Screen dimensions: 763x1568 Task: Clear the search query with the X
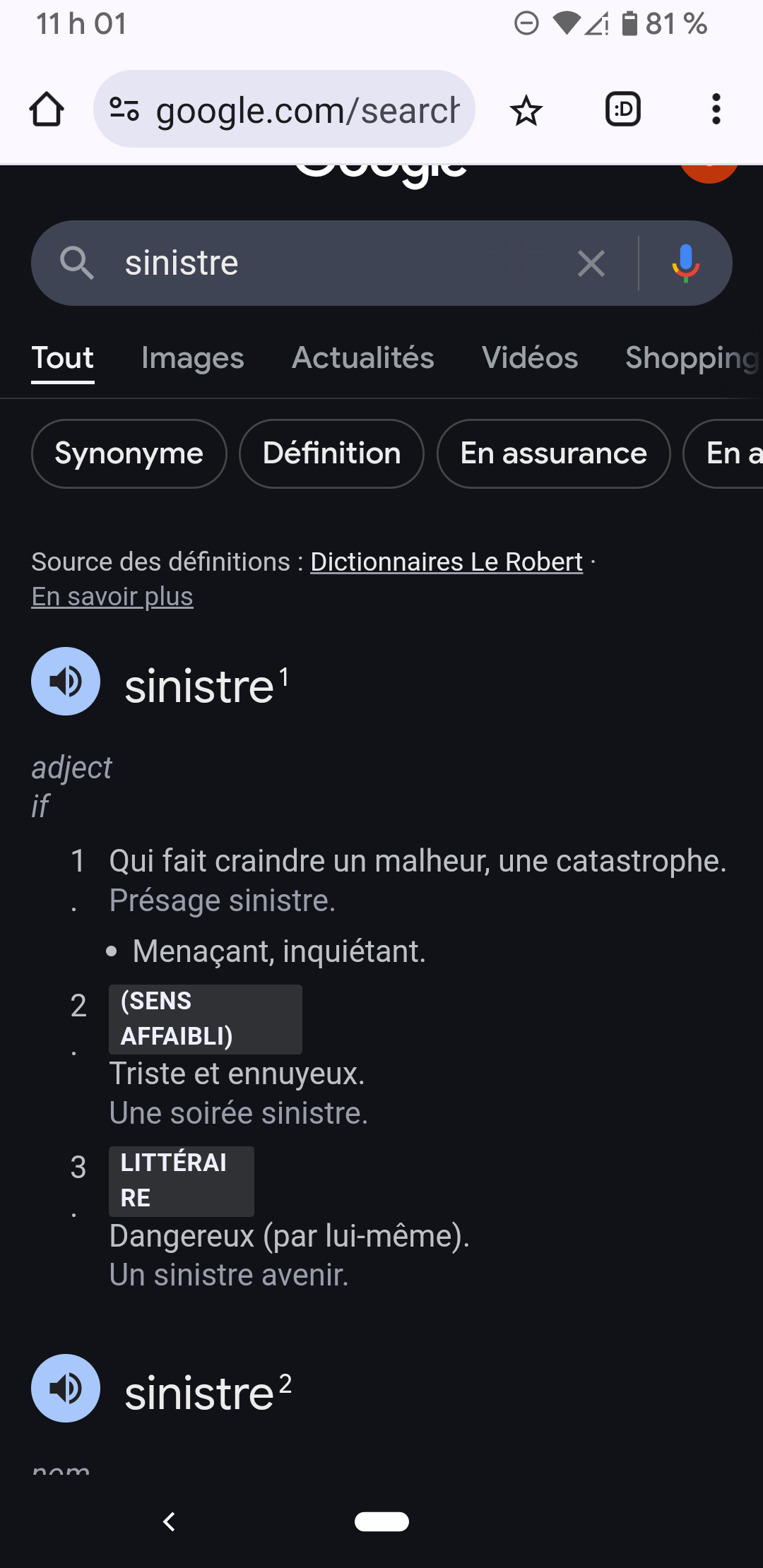[x=591, y=263]
